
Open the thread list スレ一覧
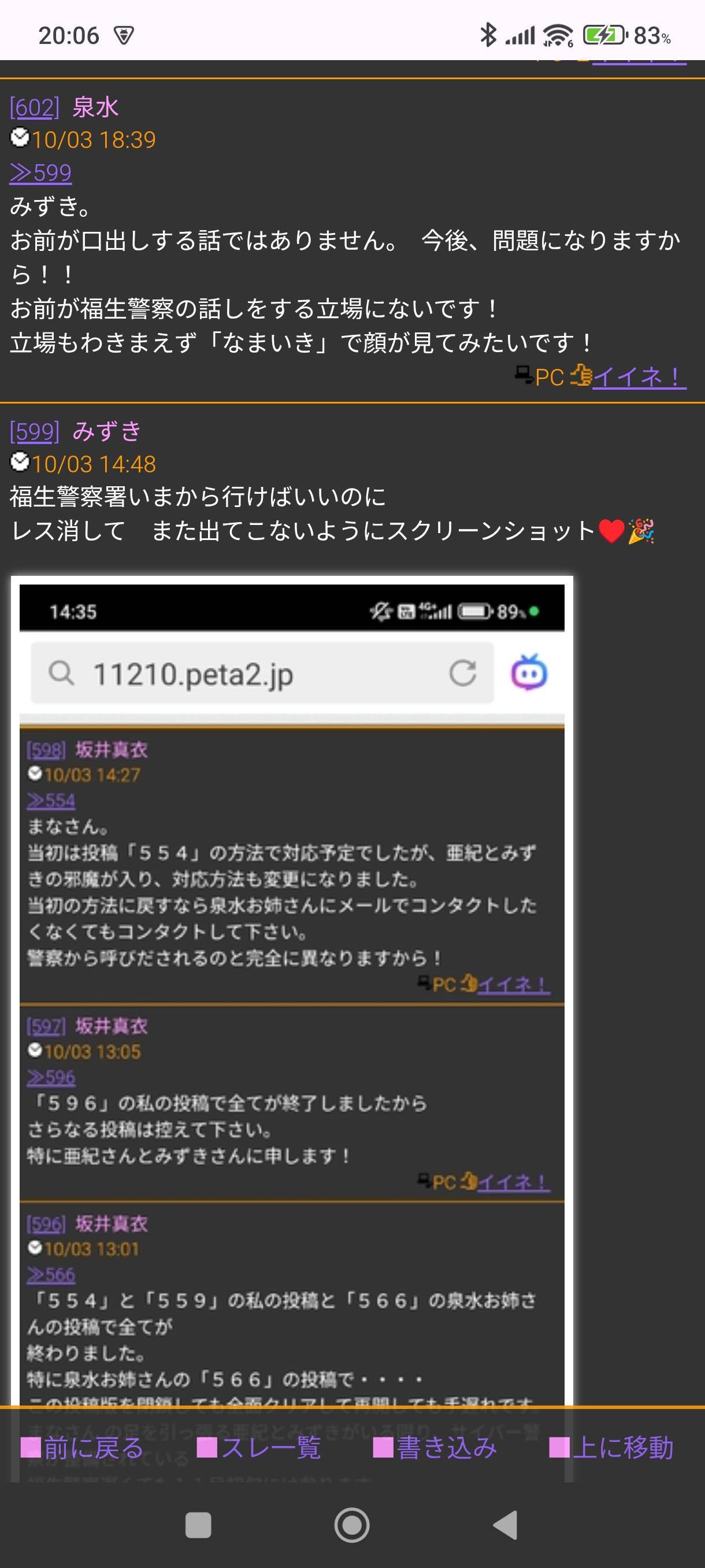[259, 1448]
